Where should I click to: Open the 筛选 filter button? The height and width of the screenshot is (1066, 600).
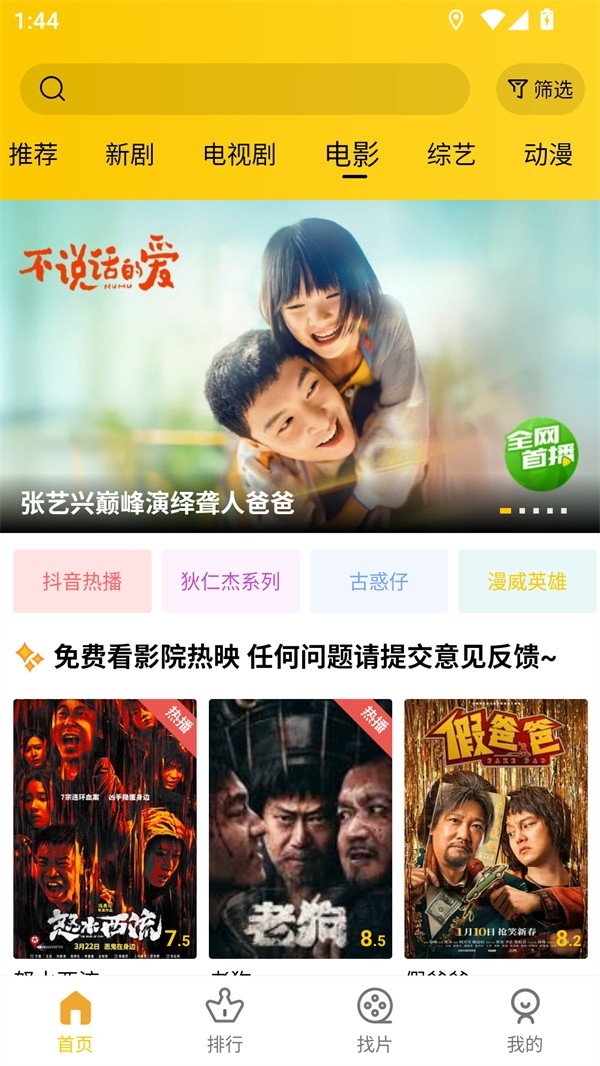[540, 89]
